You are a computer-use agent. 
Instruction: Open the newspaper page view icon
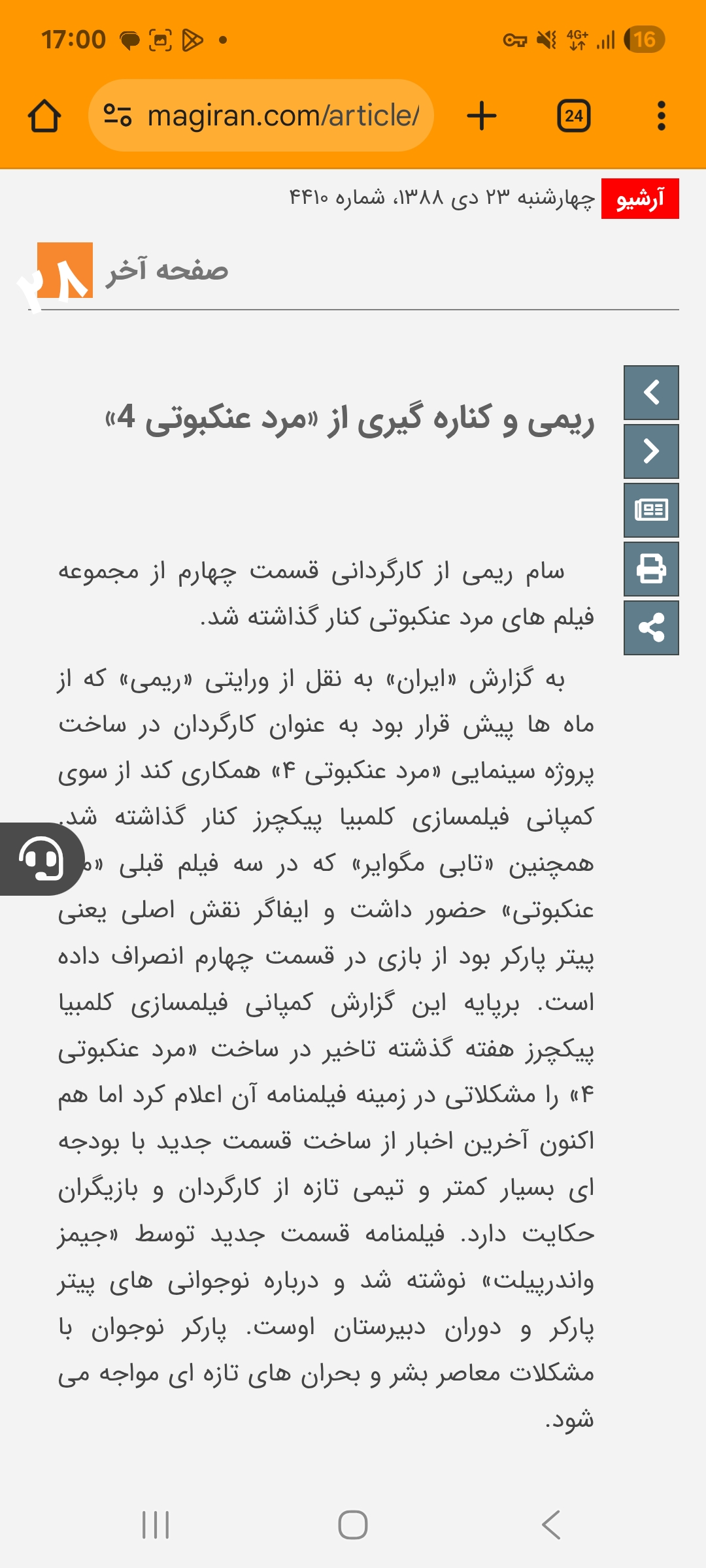(651, 510)
